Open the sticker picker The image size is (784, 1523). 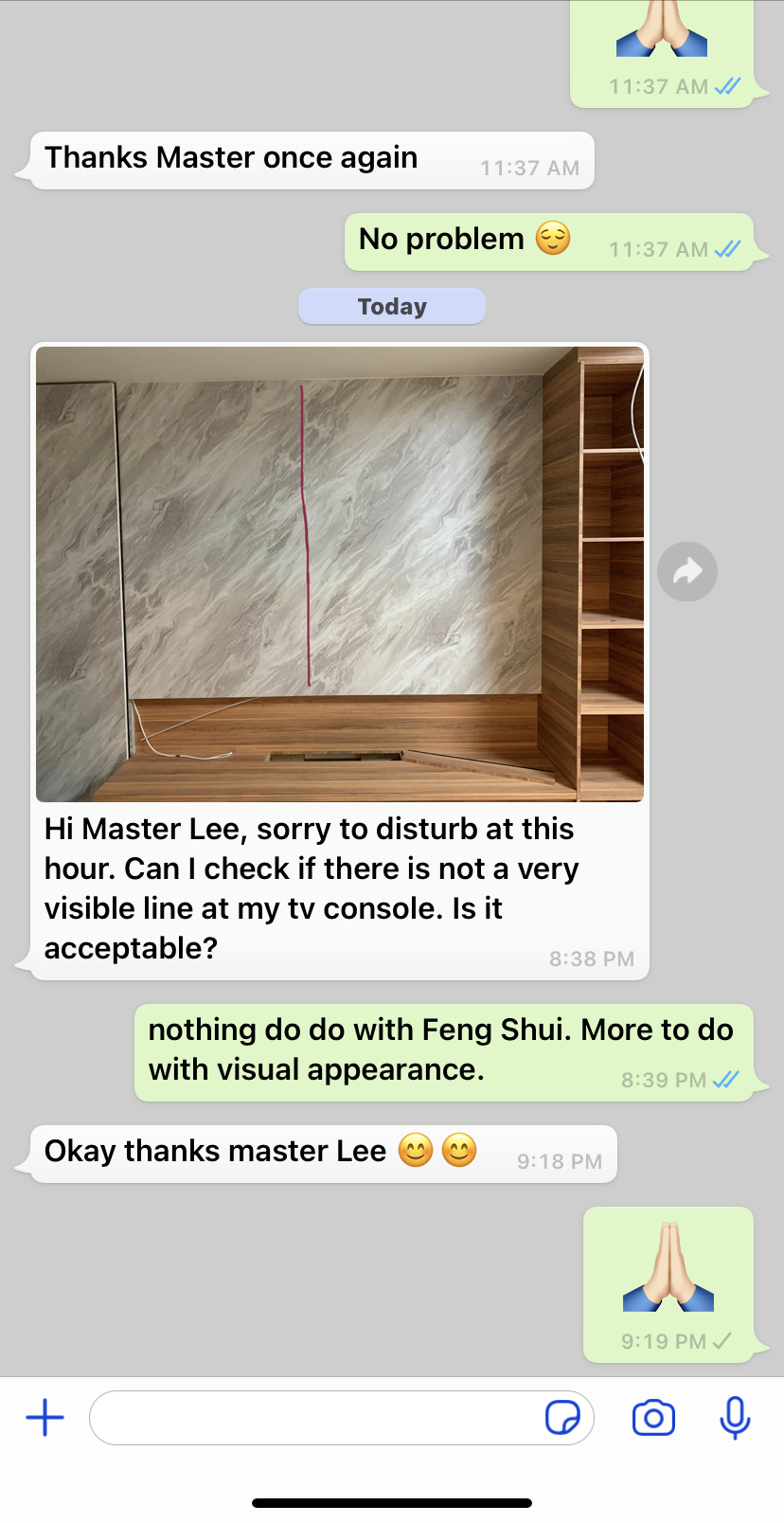click(x=562, y=1418)
